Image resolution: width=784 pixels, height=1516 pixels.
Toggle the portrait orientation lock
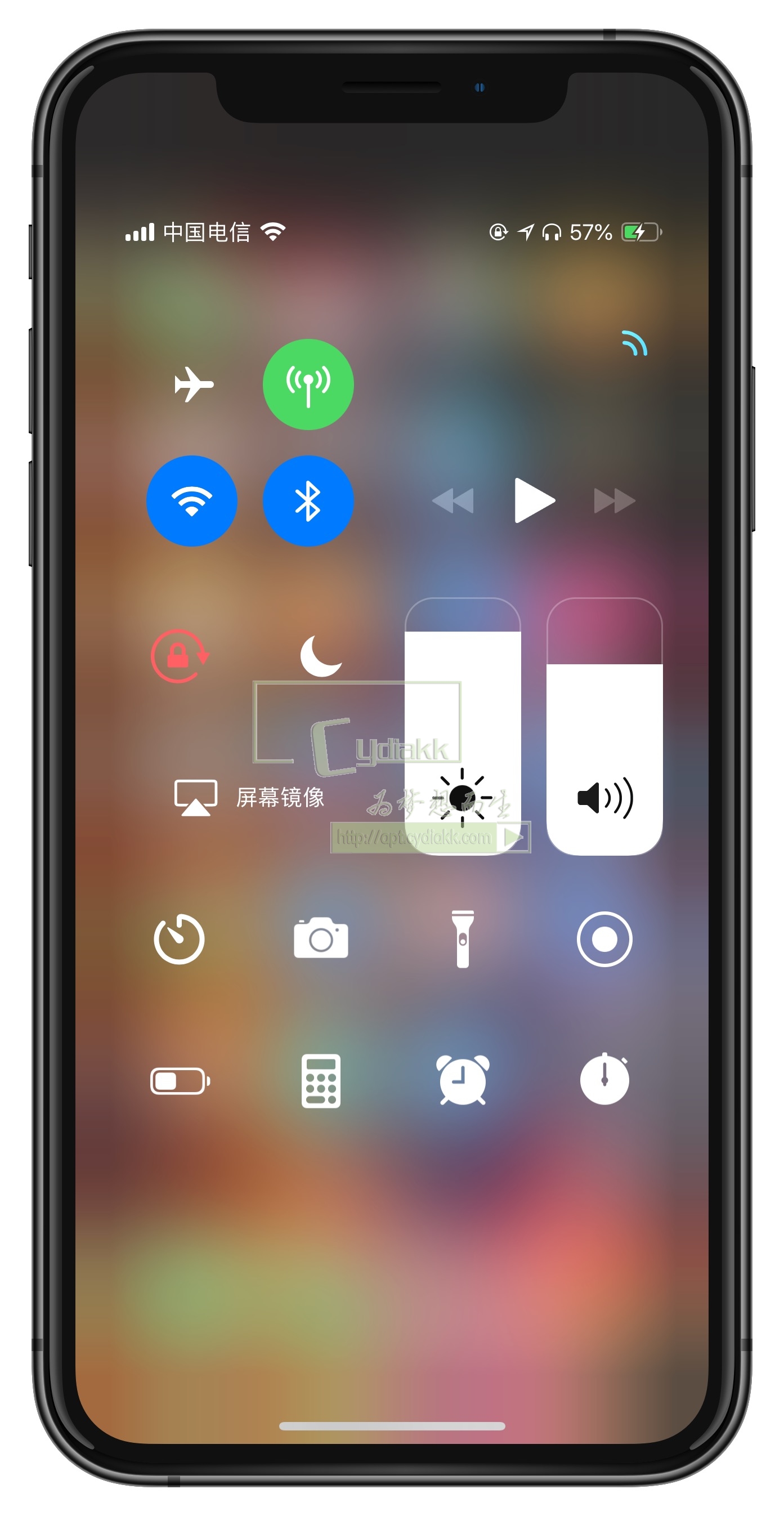(x=180, y=656)
